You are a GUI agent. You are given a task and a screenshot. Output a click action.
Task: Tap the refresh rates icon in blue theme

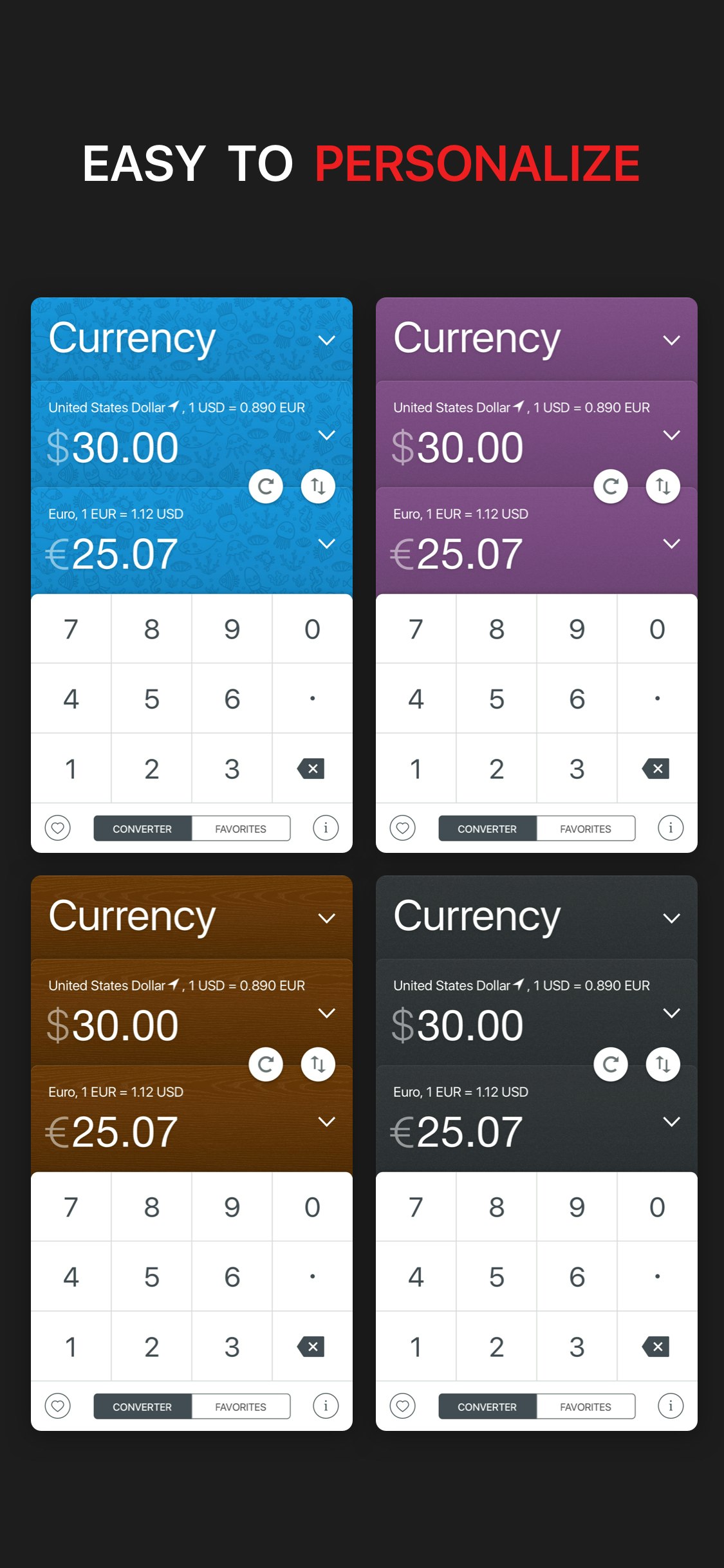click(266, 487)
